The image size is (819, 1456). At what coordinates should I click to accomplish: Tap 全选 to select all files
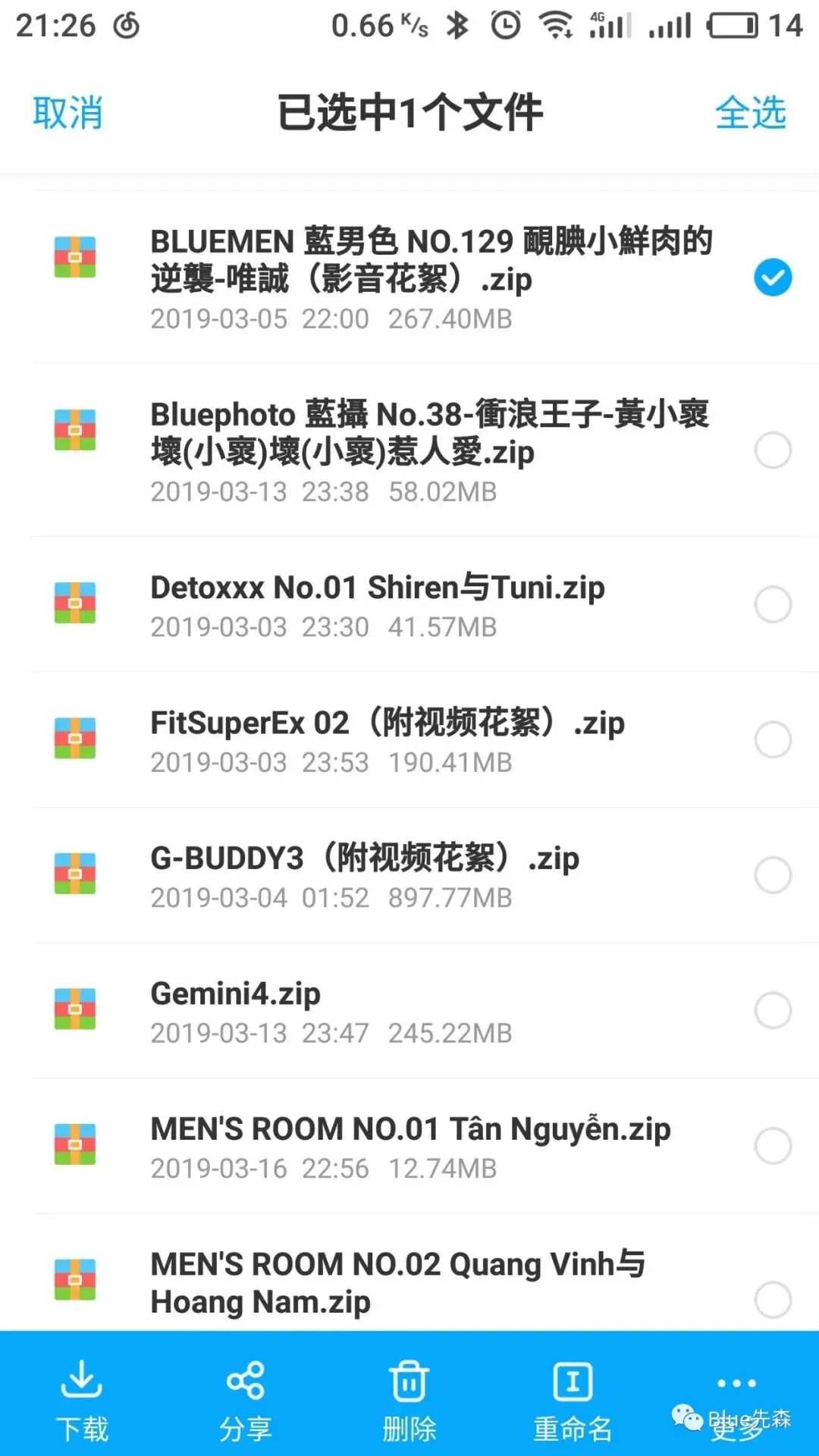click(x=750, y=113)
